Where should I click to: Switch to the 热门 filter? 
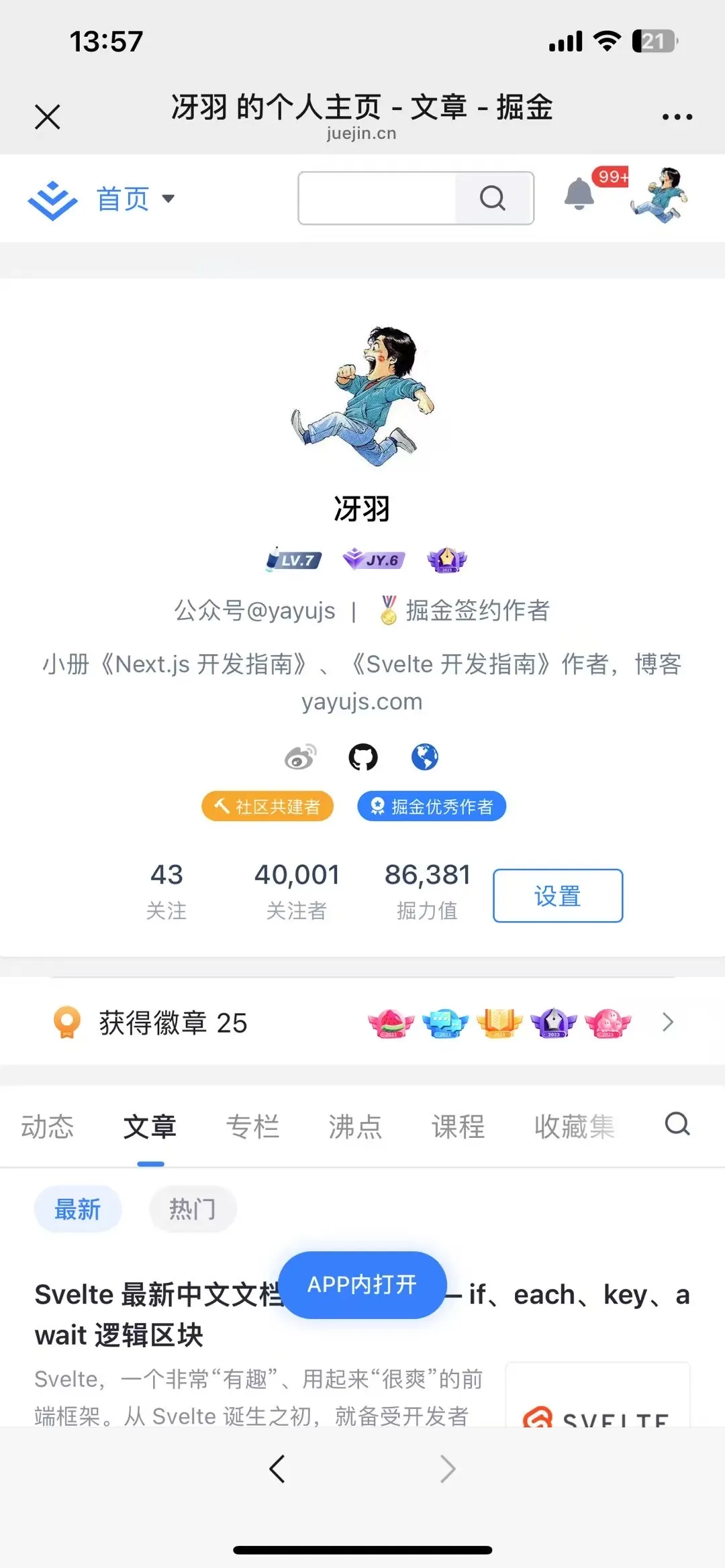(193, 1209)
